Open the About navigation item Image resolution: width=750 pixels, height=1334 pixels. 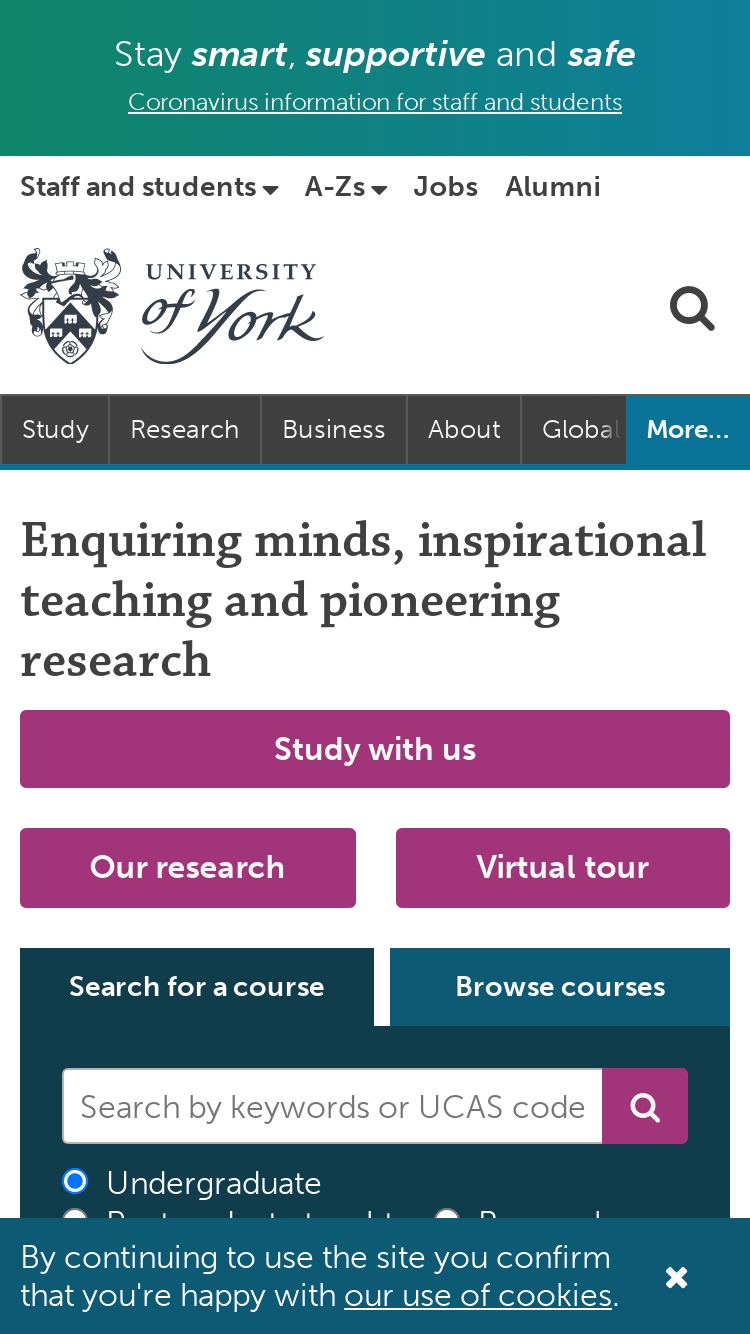tap(464, 430)
